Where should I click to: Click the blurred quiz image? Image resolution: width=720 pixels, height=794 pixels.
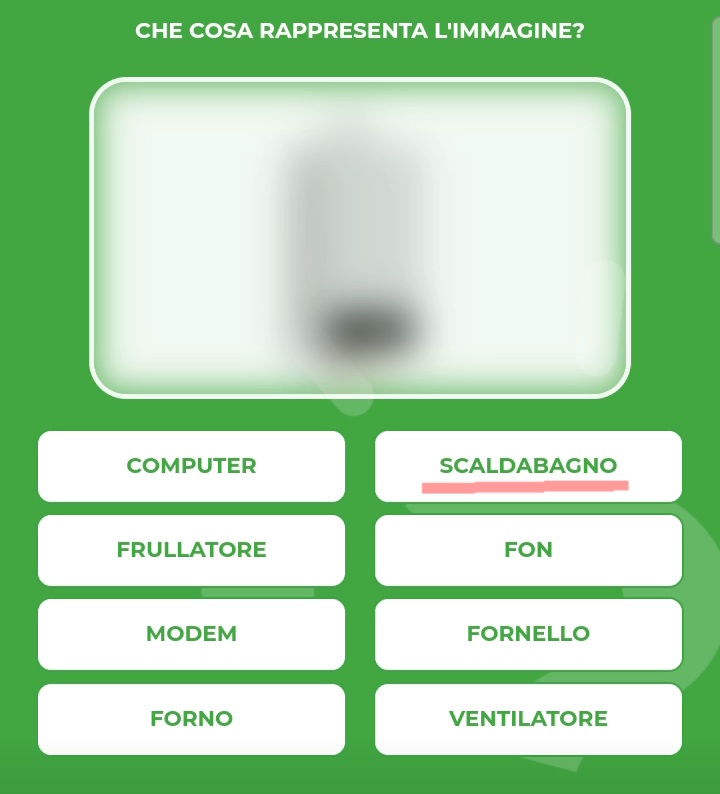(x=358, y=238)
